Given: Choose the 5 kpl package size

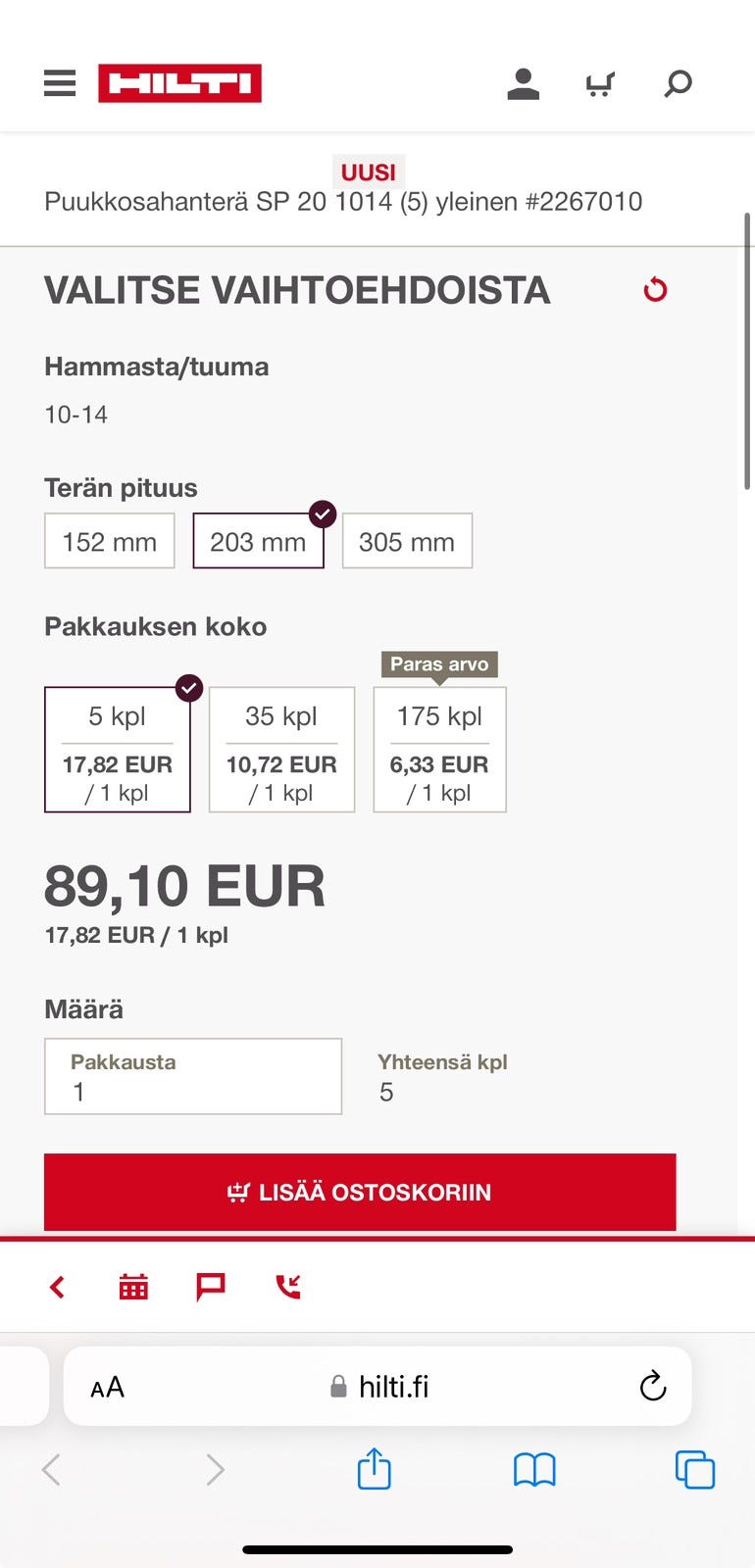Looking at the screenshot, I should point(118,750).
